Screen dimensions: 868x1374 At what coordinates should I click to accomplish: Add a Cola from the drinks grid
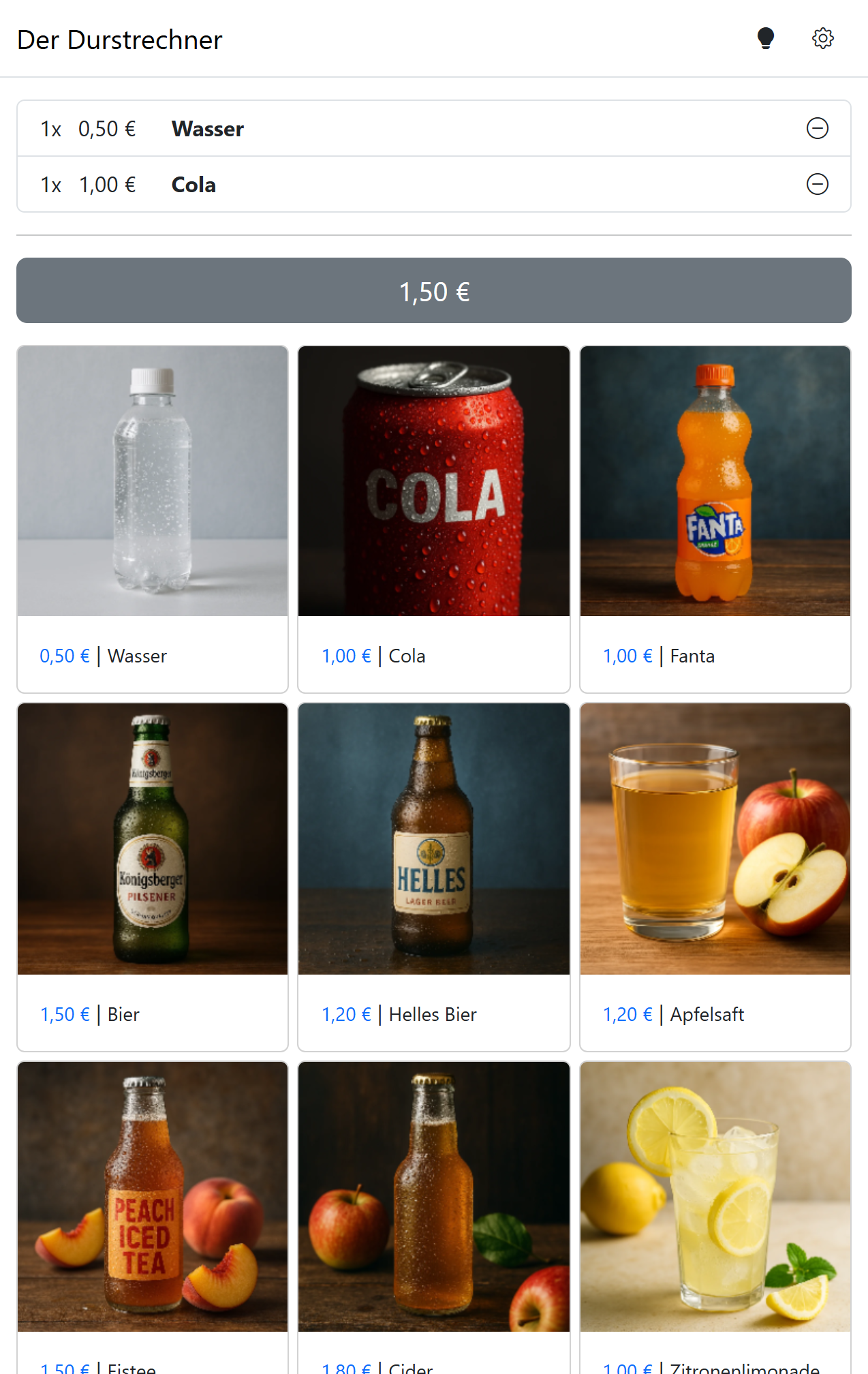[434, 519]
